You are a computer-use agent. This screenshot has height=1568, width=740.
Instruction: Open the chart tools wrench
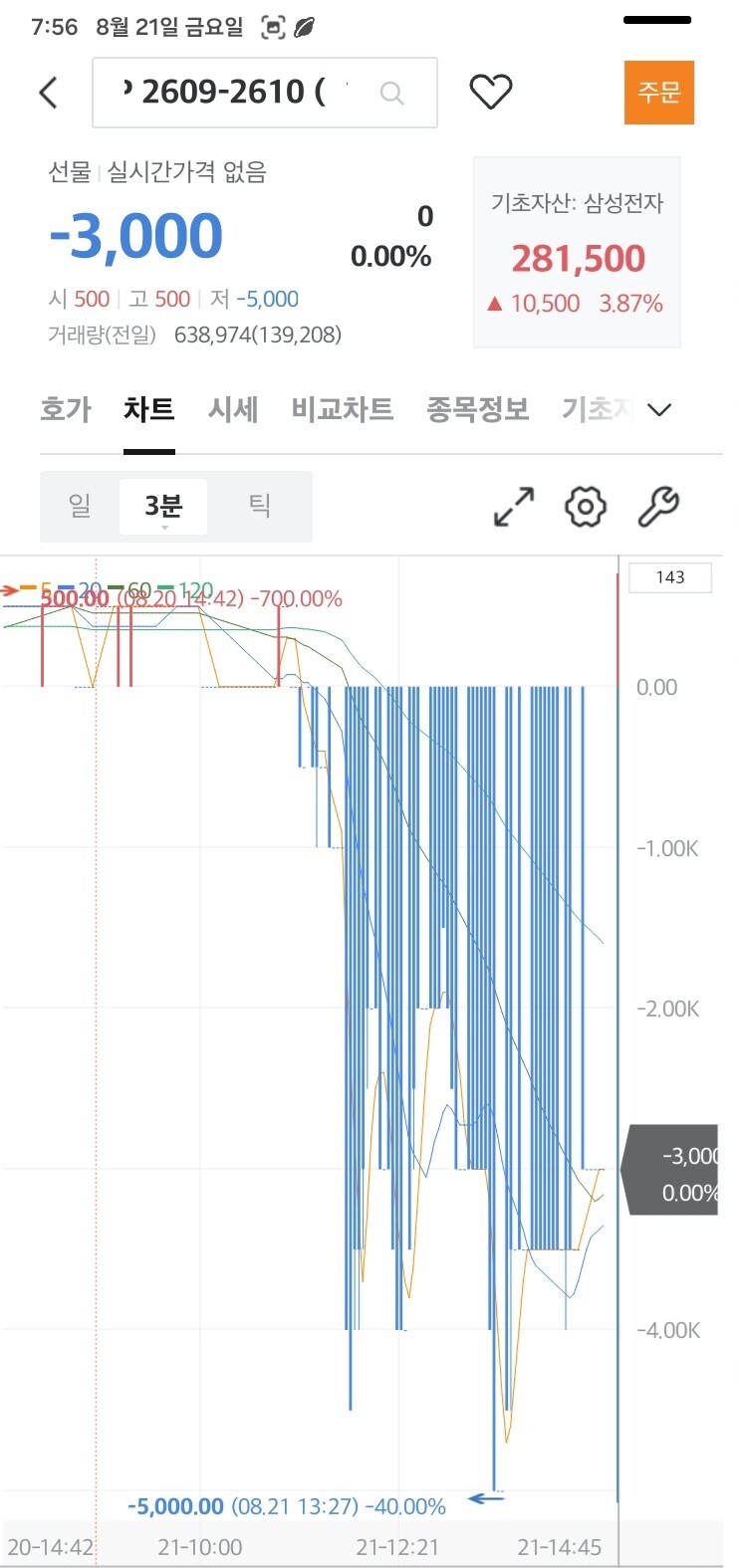(658, 507)
